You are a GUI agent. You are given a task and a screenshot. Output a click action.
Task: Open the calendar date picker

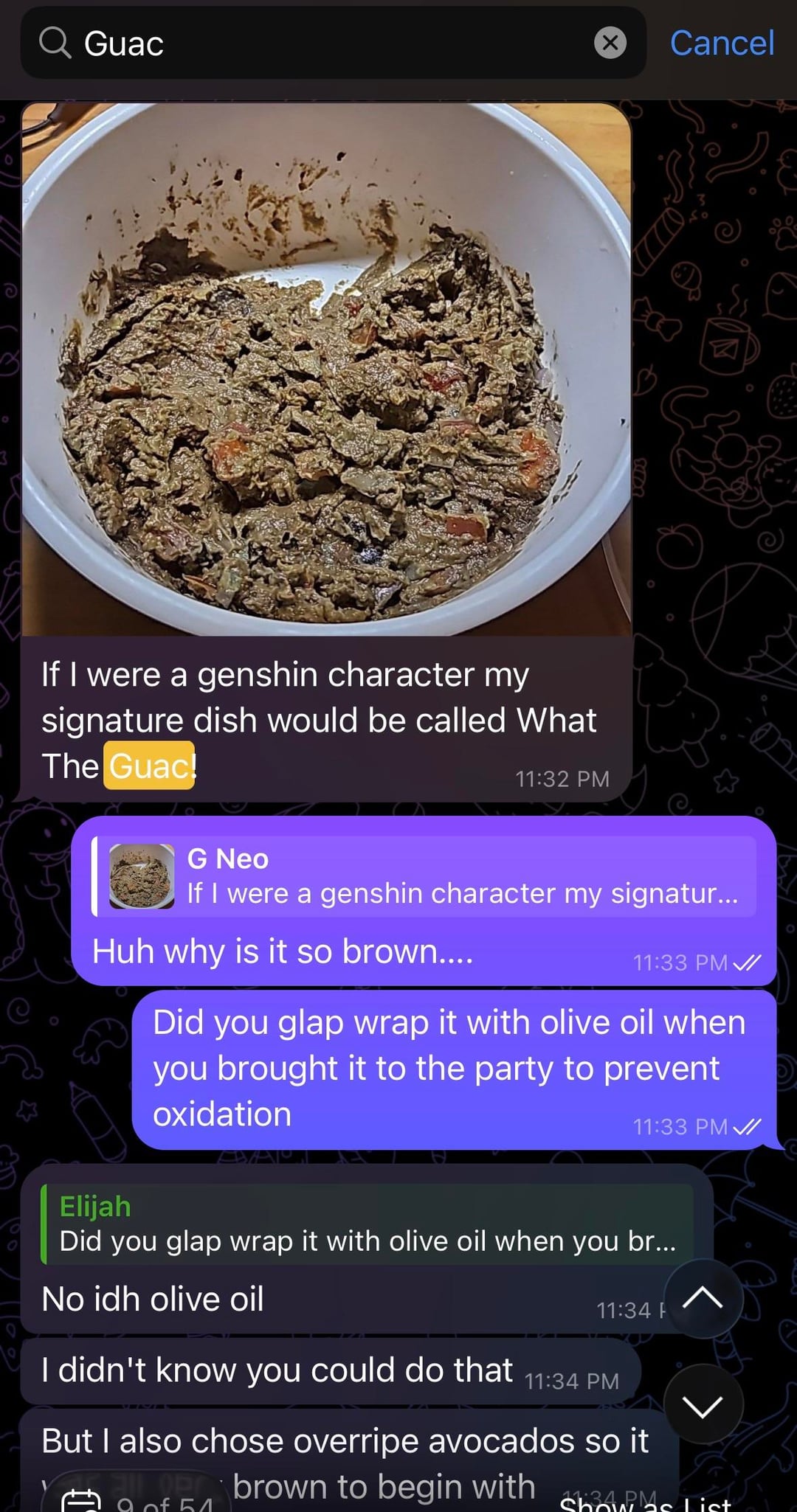[81, 1501]
